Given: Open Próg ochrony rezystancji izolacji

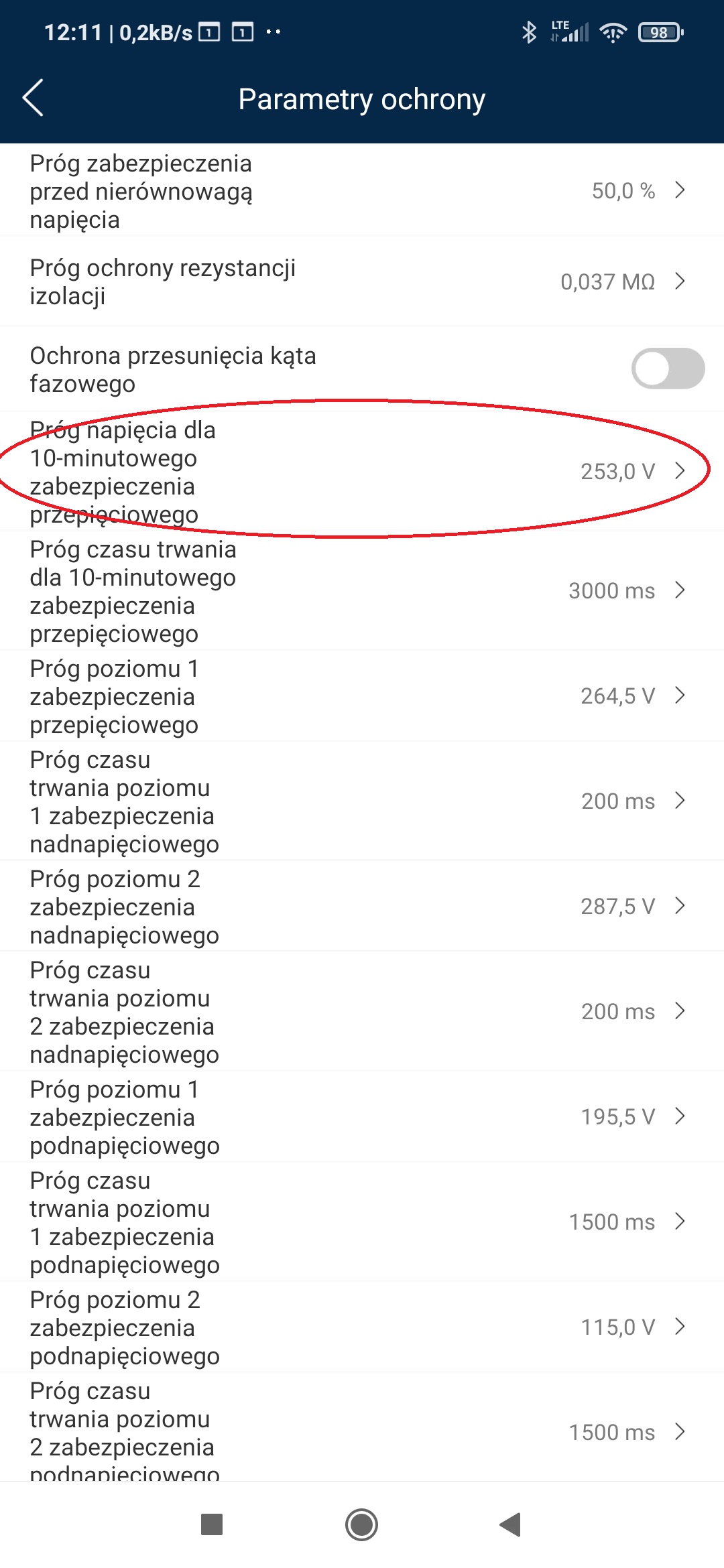Looking at the screenshot, I should tap(362, 281).
